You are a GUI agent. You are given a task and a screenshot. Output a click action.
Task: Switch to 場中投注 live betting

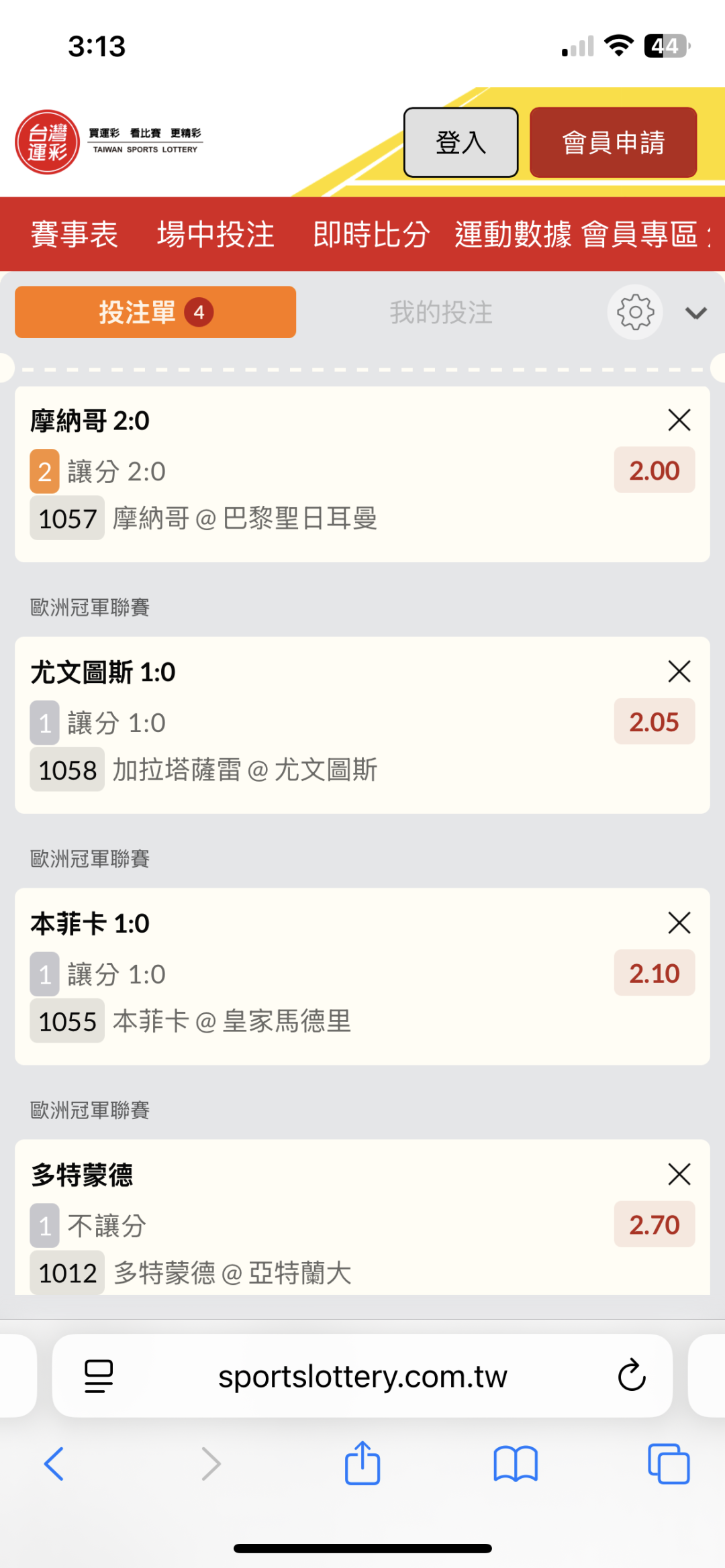215,234
